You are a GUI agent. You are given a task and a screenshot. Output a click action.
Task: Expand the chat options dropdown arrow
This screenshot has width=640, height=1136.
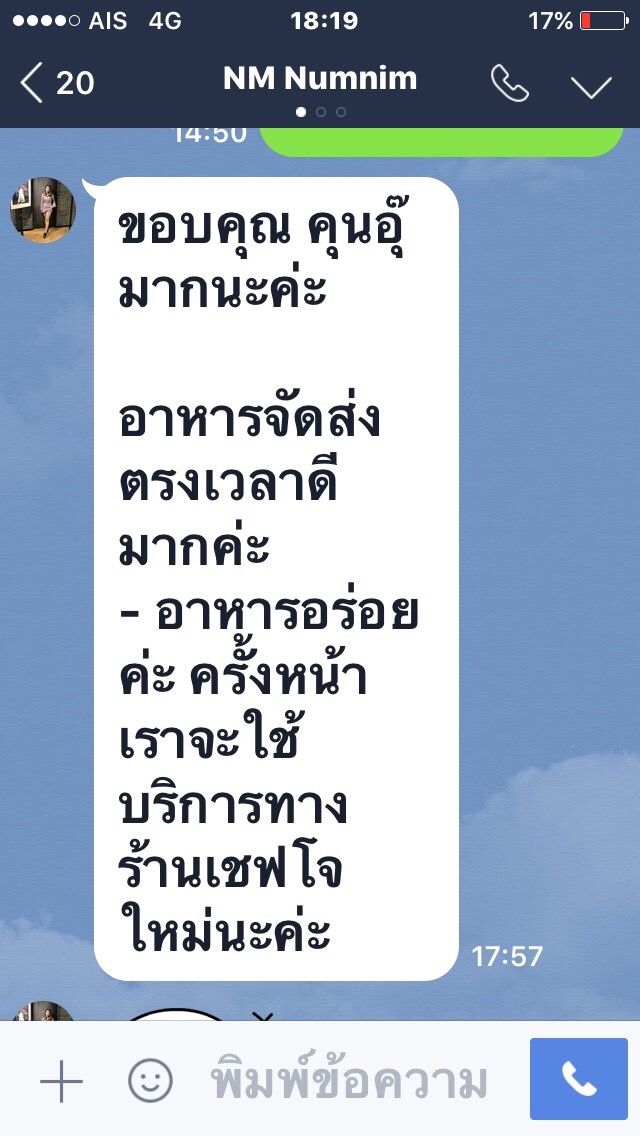tap(590, 85)
